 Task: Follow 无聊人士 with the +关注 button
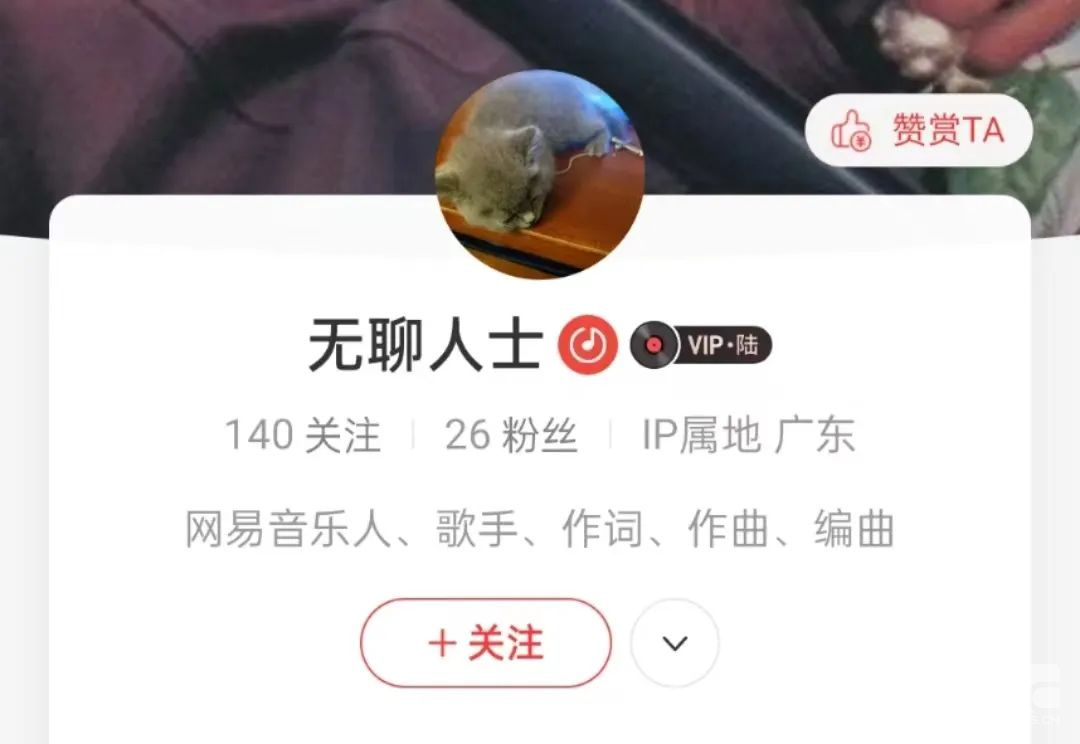486,643
